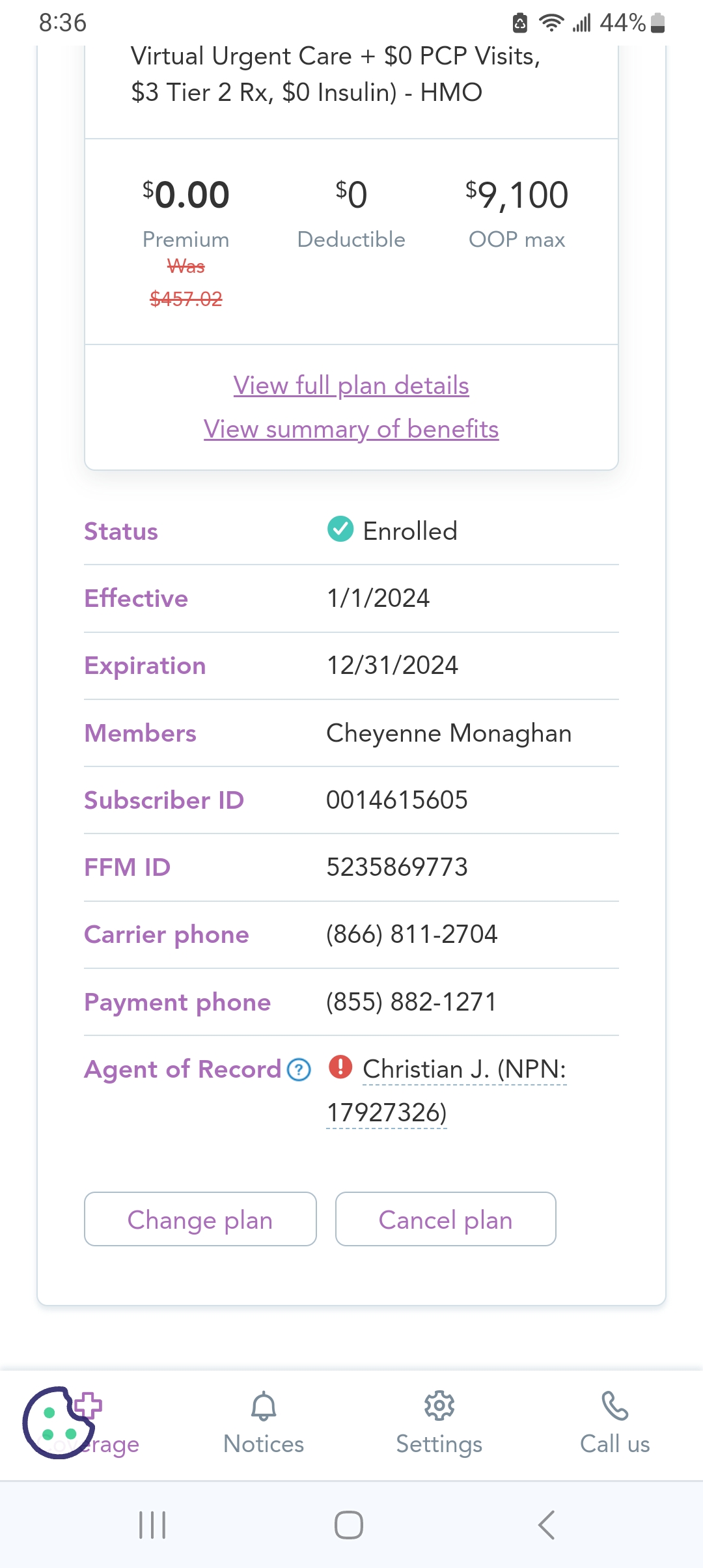Tap the Change plan button
Screen dimensions: 703x1568
pos(200,1219)
